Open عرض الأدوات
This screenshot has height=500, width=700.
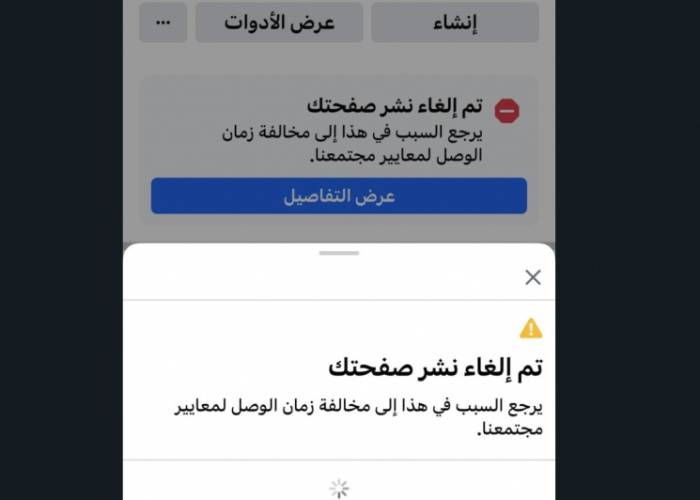coord(279,23)
